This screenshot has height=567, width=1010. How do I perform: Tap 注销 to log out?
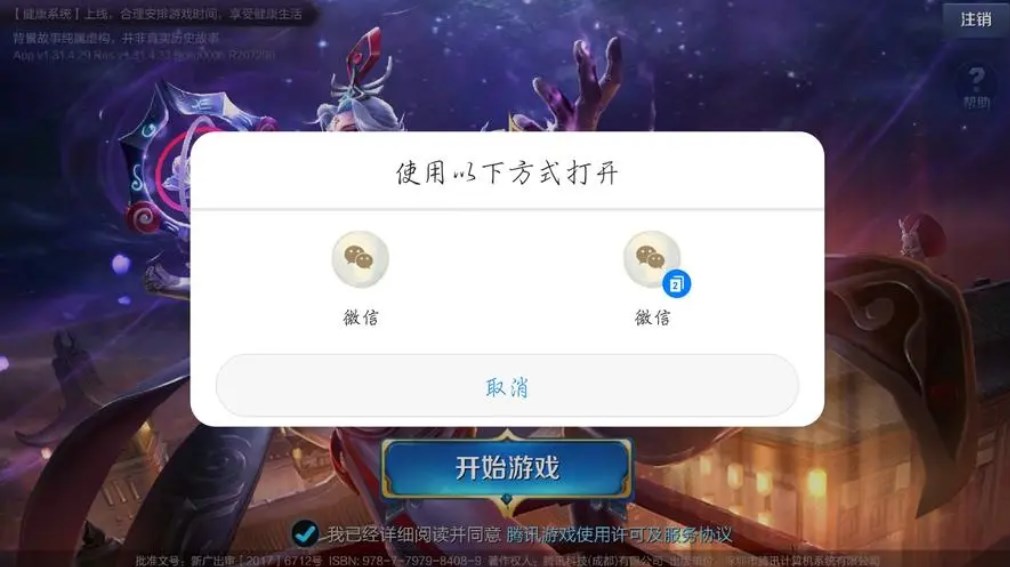pyautogui.click(x=975, y=20)
